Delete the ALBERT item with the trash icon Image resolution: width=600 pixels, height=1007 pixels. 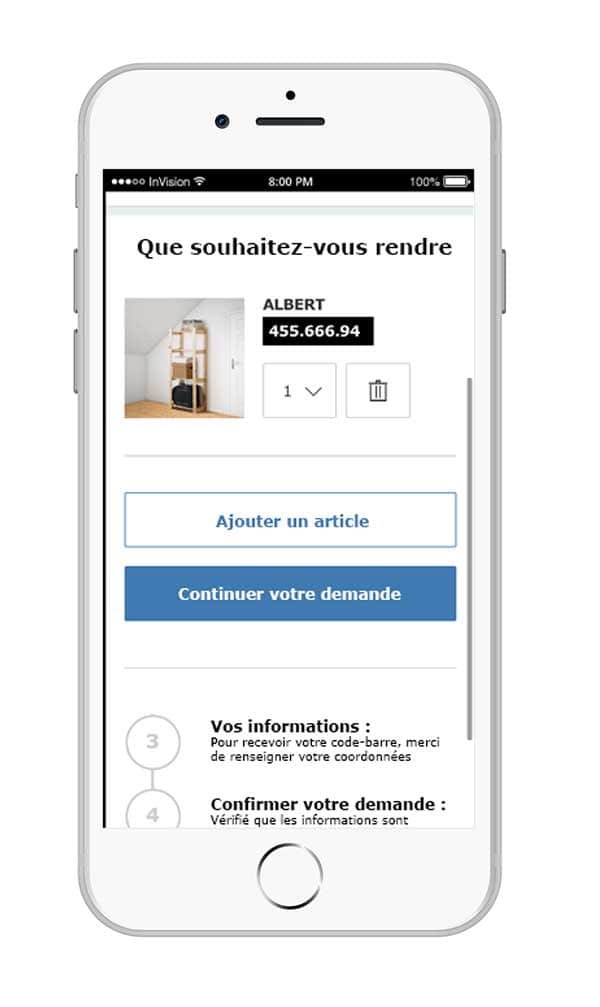pyautogui.click(x=378, y=391)
